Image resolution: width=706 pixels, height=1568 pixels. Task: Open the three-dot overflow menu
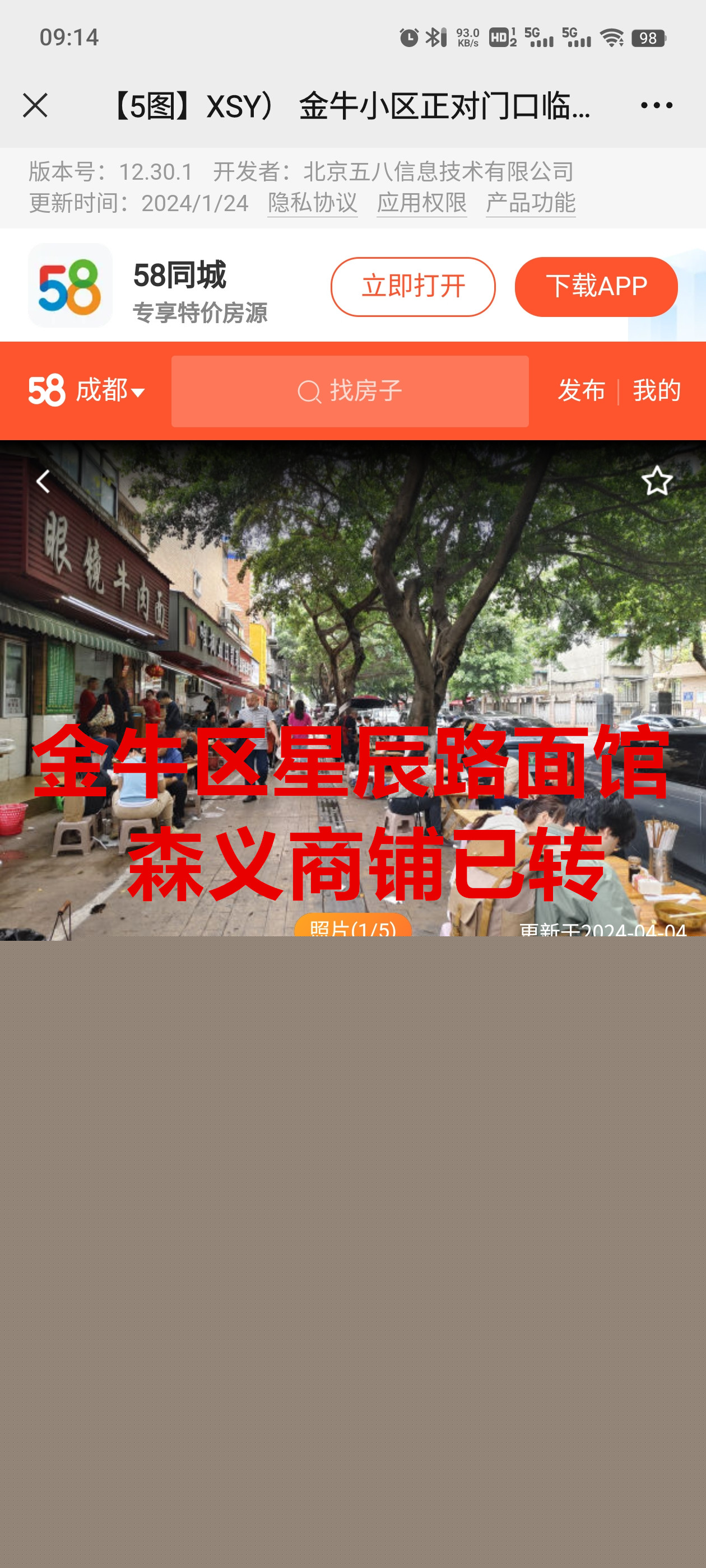tap(656, 105)
